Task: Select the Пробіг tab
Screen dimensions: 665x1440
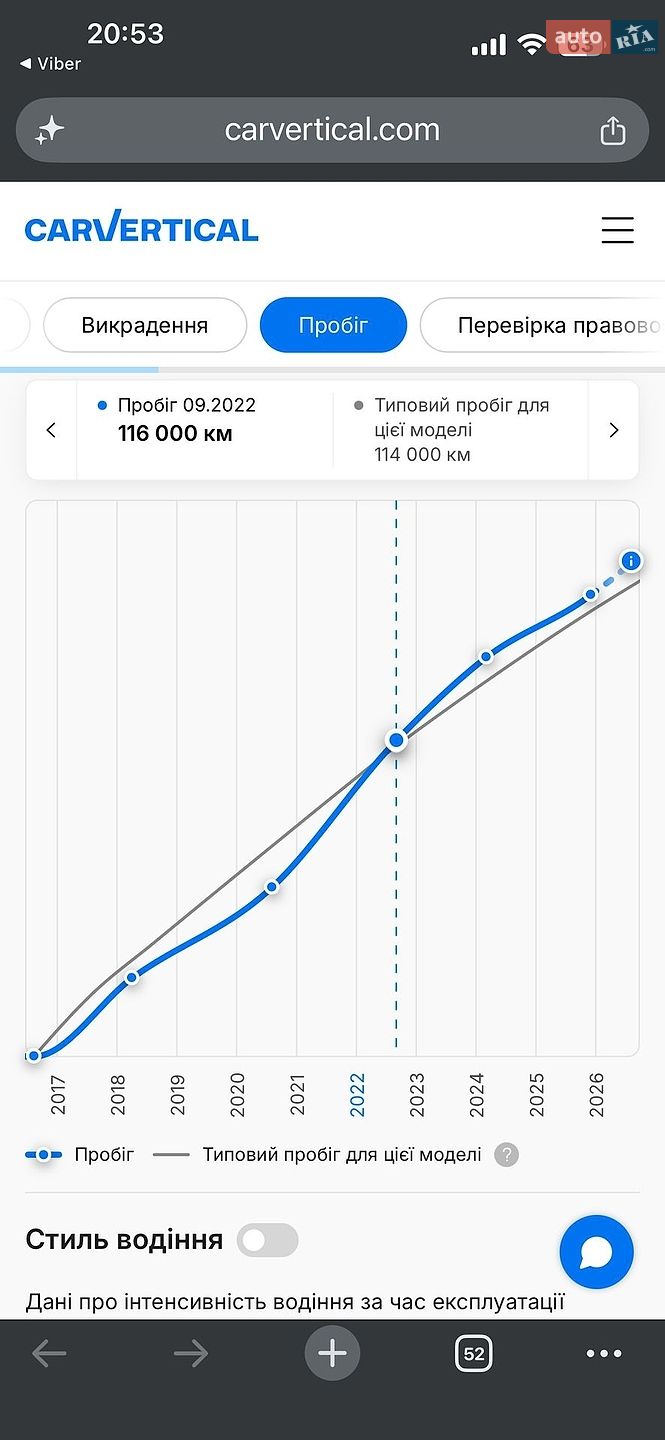Action: [x=333, y=325]
